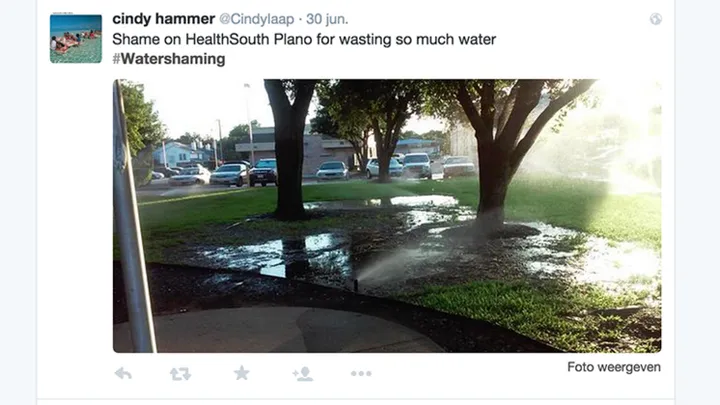
Task: Reply to cindy hammer's tweet
Action: [x=123, y=374]
